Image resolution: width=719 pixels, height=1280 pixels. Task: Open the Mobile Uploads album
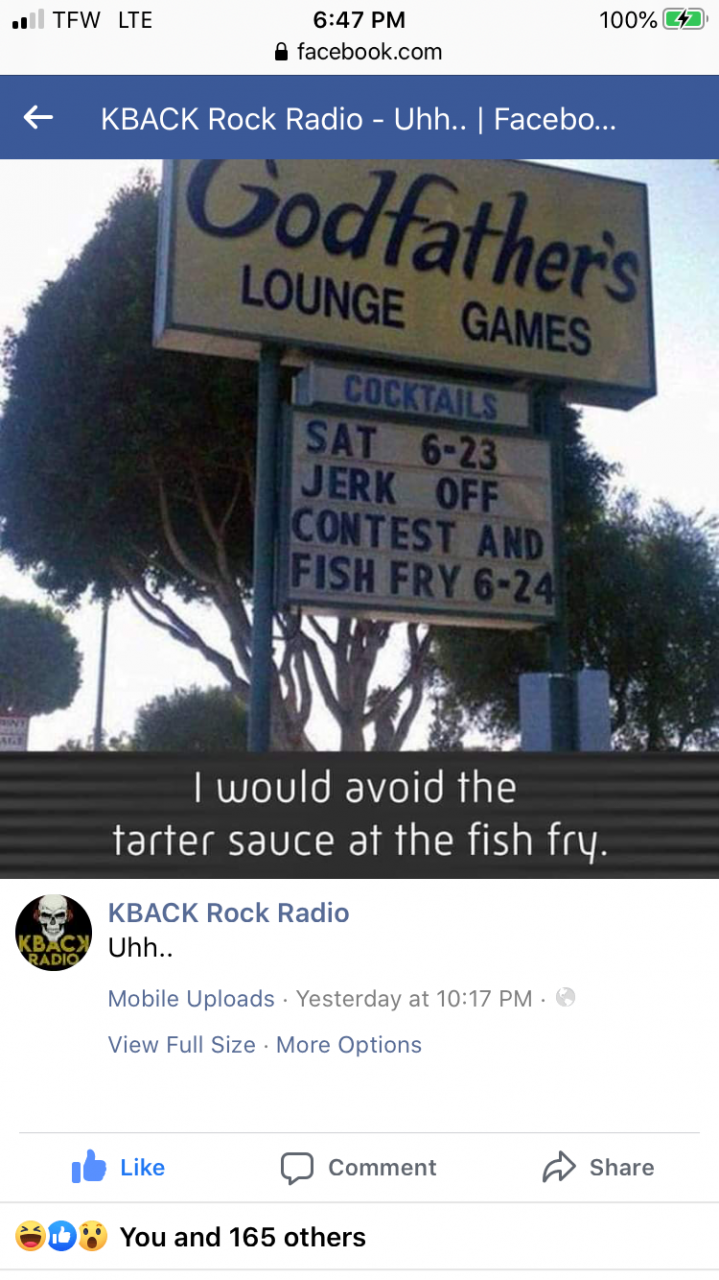click(191, 998)
